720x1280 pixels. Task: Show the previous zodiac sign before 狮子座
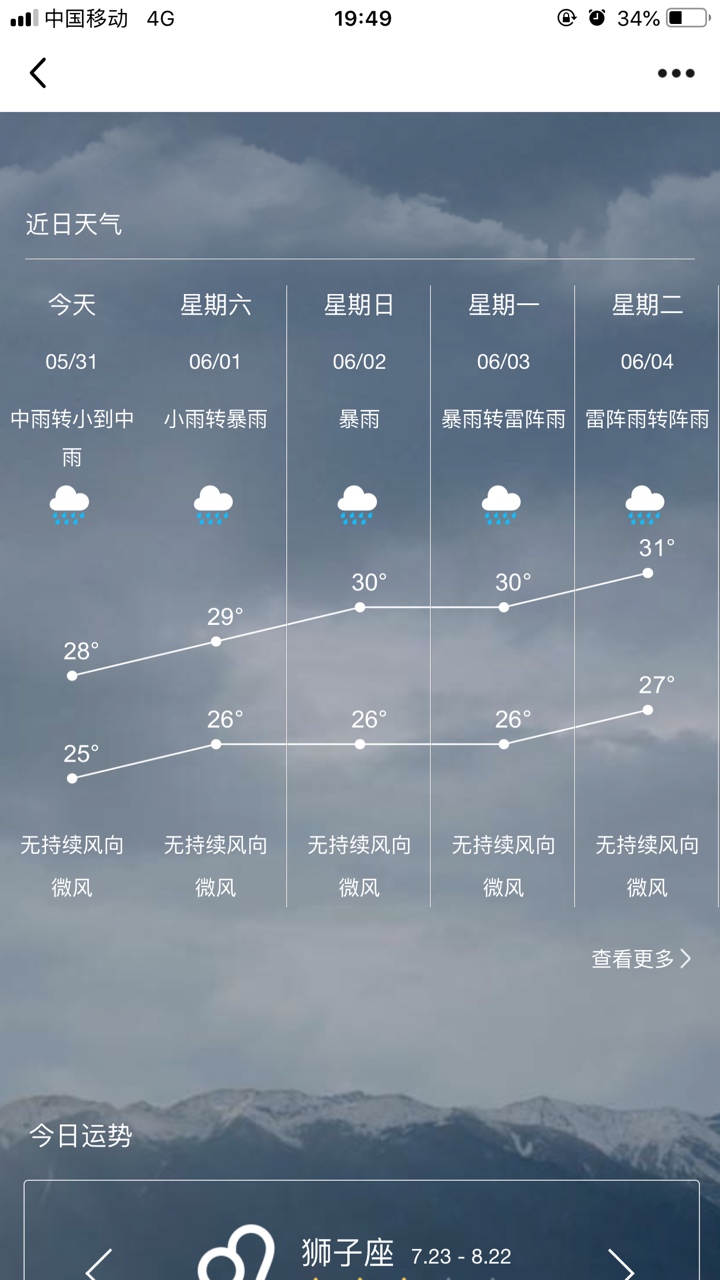pyautogui.click(x=98, y=1265)
